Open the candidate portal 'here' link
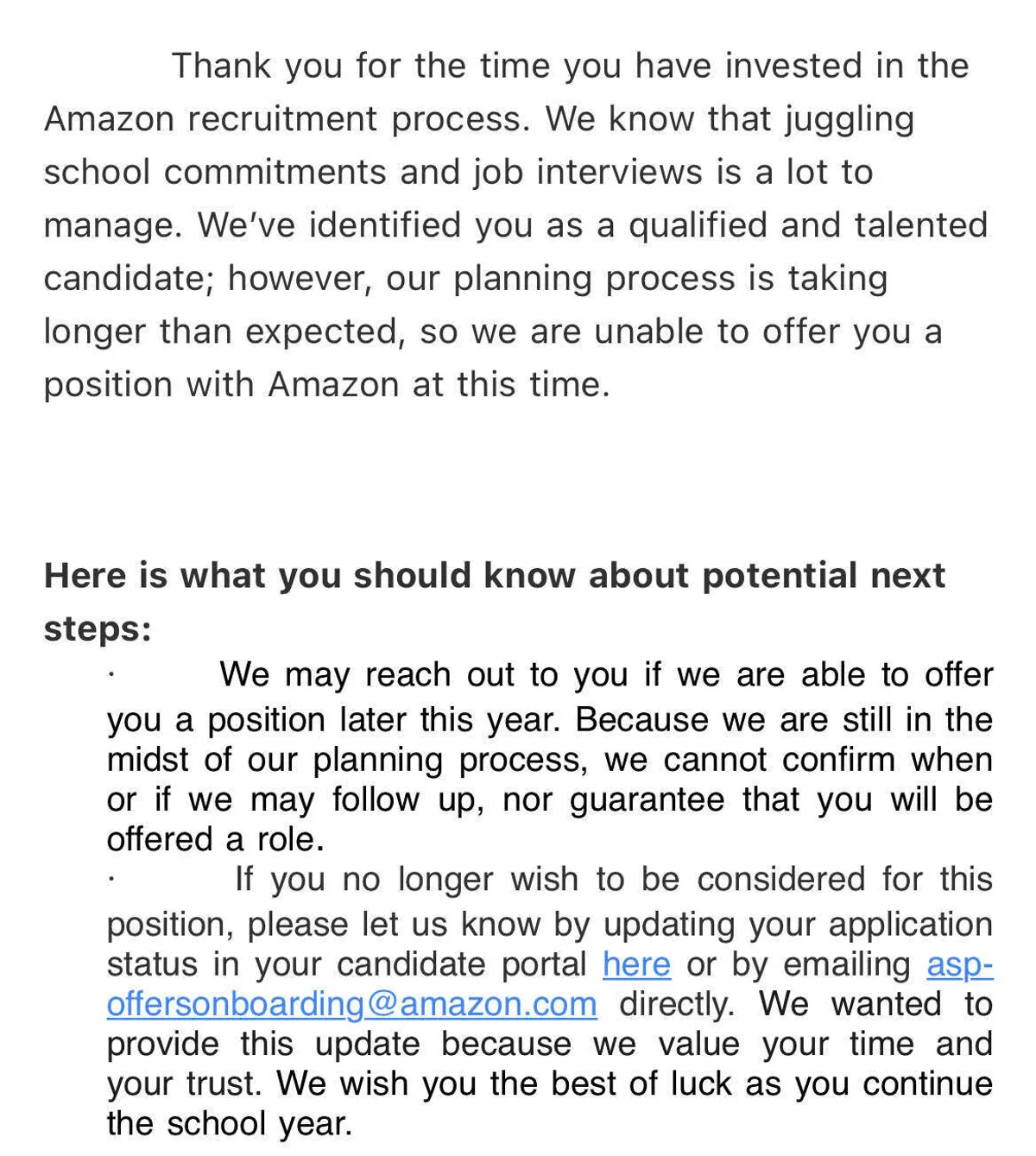The image size is (1036, 1156). pos(636,964)
